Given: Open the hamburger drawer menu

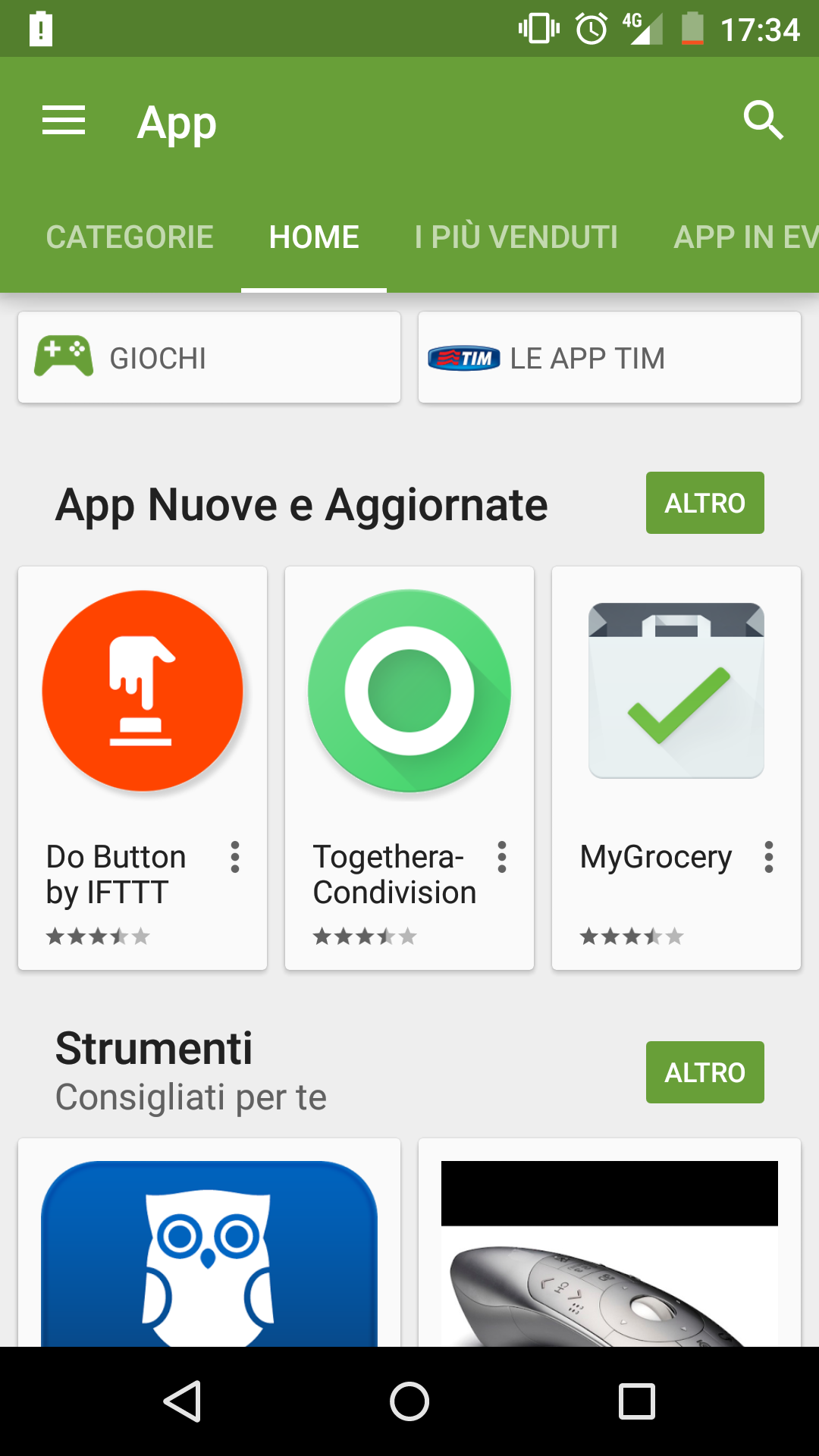Looking at the screenshot, I should [x=64, y=121].
